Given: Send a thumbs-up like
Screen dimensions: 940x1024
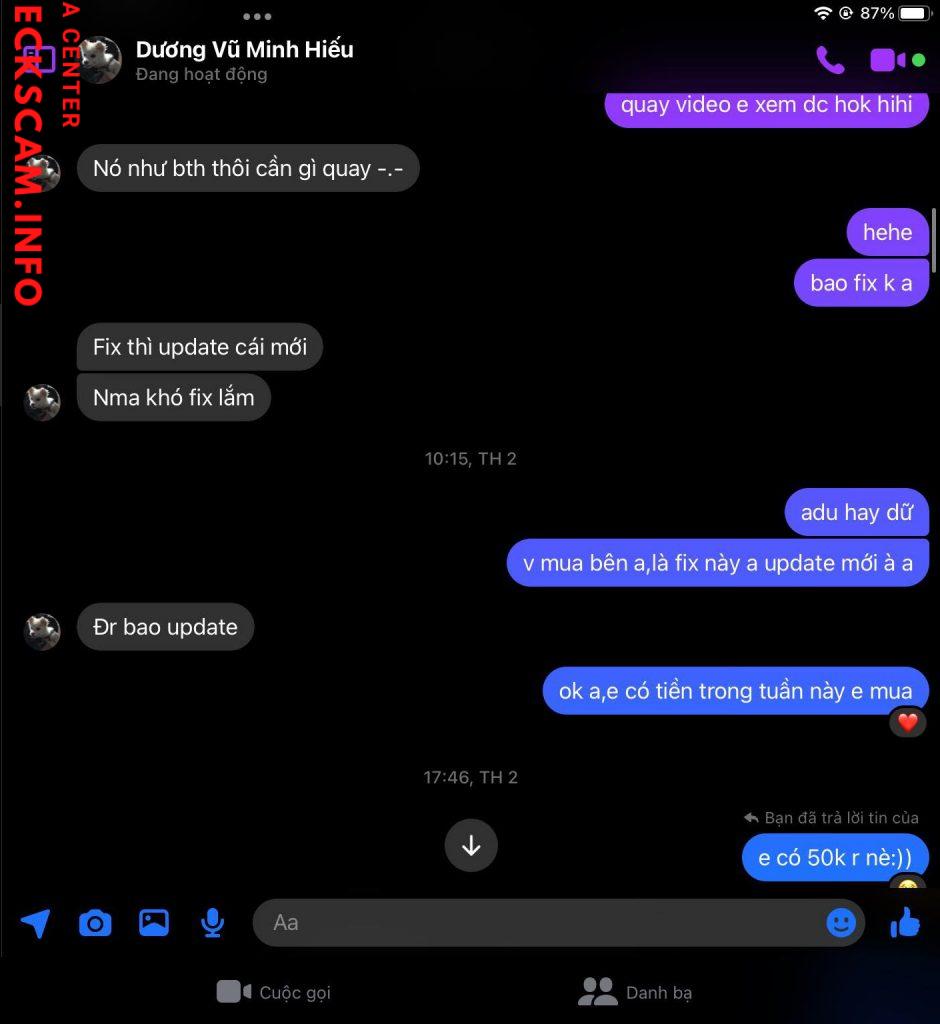Looking at the screenshot, I should click(x=905, y=922).
